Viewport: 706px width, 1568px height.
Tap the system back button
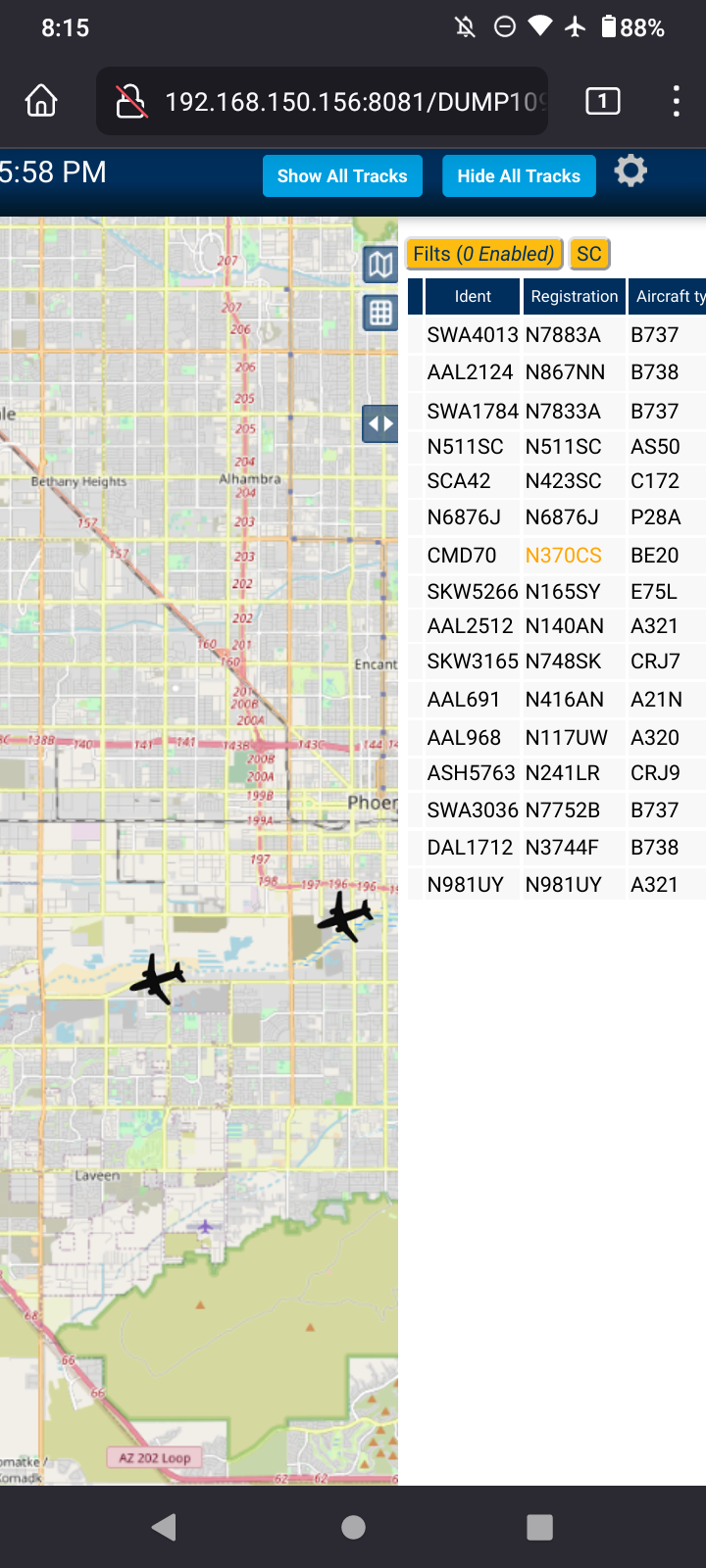165,1527
